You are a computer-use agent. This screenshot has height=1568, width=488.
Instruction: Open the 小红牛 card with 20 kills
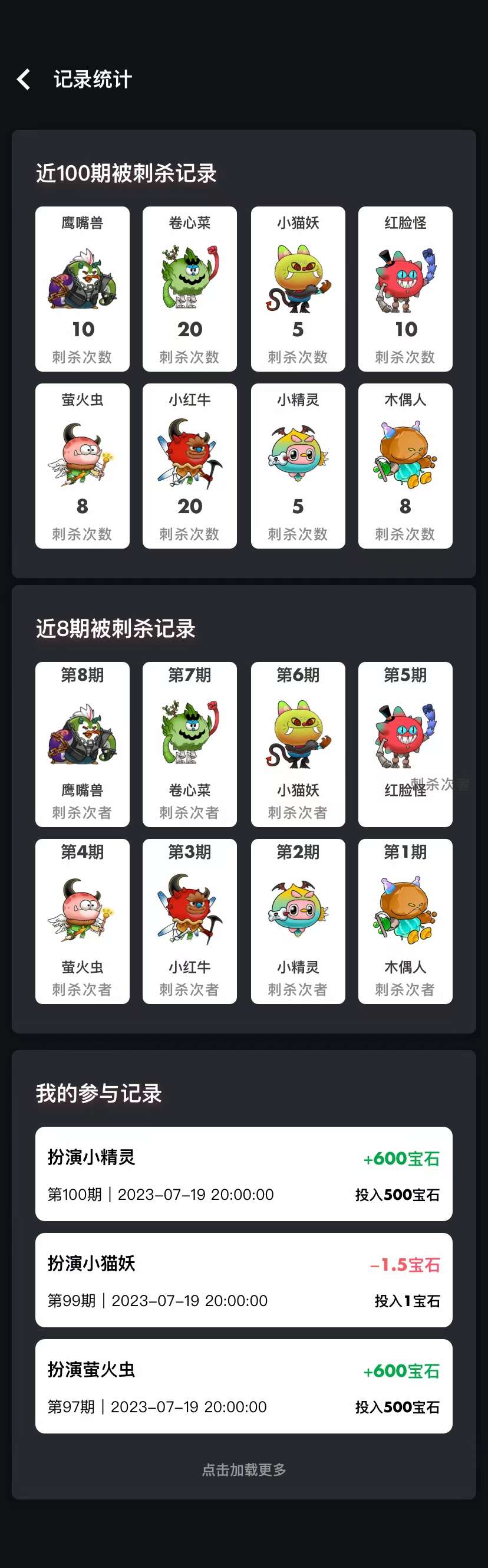click(x=189, y=465)
